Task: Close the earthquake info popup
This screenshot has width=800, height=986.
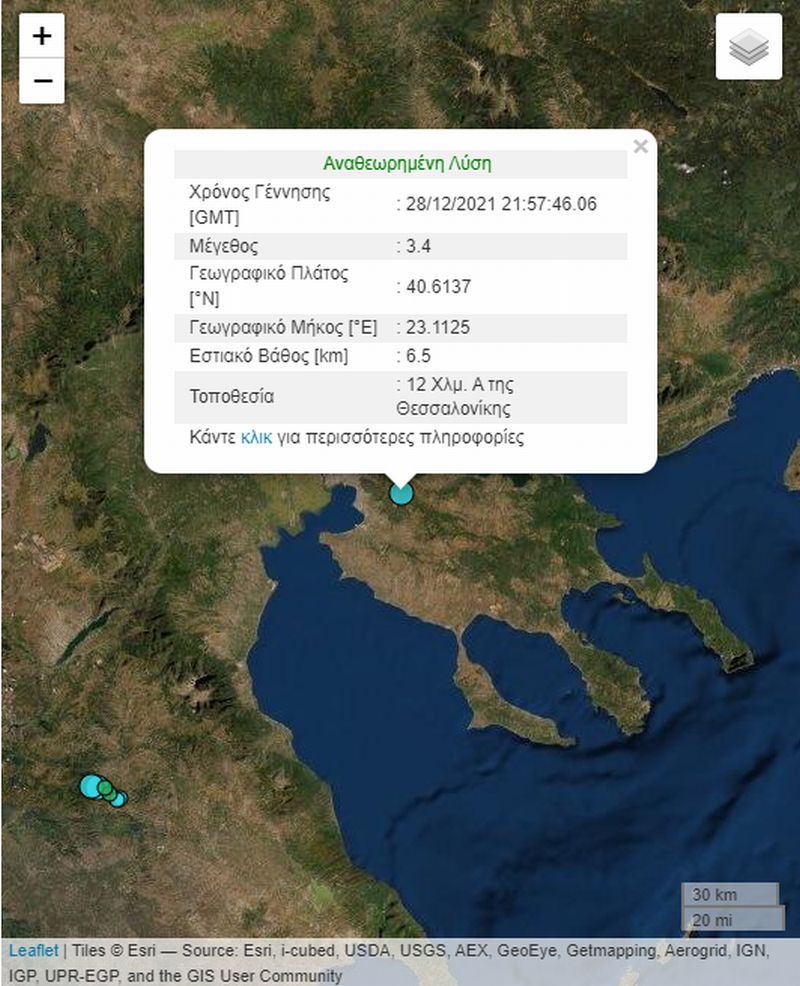Action: click(x=641, y=147)
